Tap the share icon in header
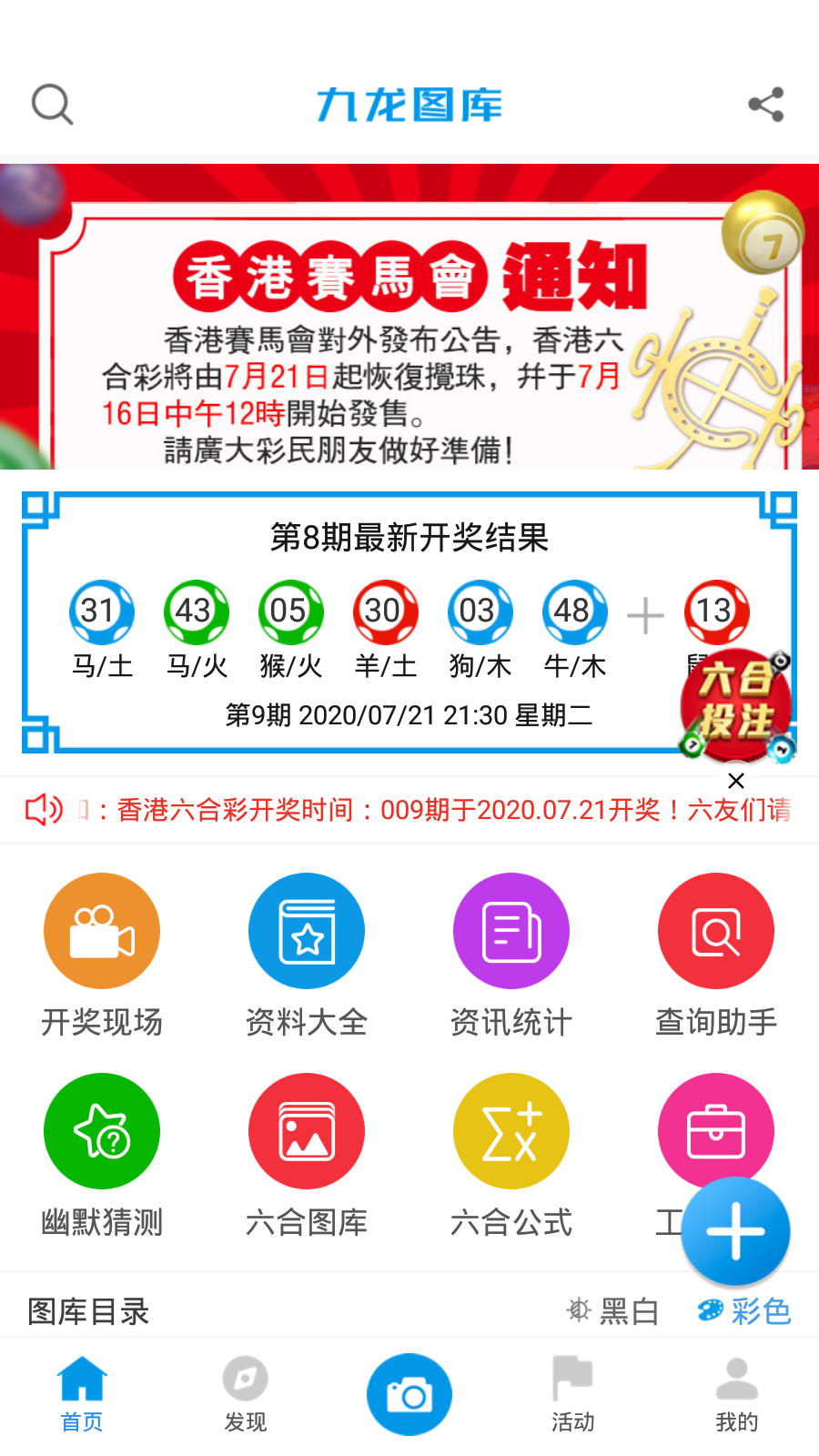The height and width of the screenshot is (1456, 819). click(765, 105)
